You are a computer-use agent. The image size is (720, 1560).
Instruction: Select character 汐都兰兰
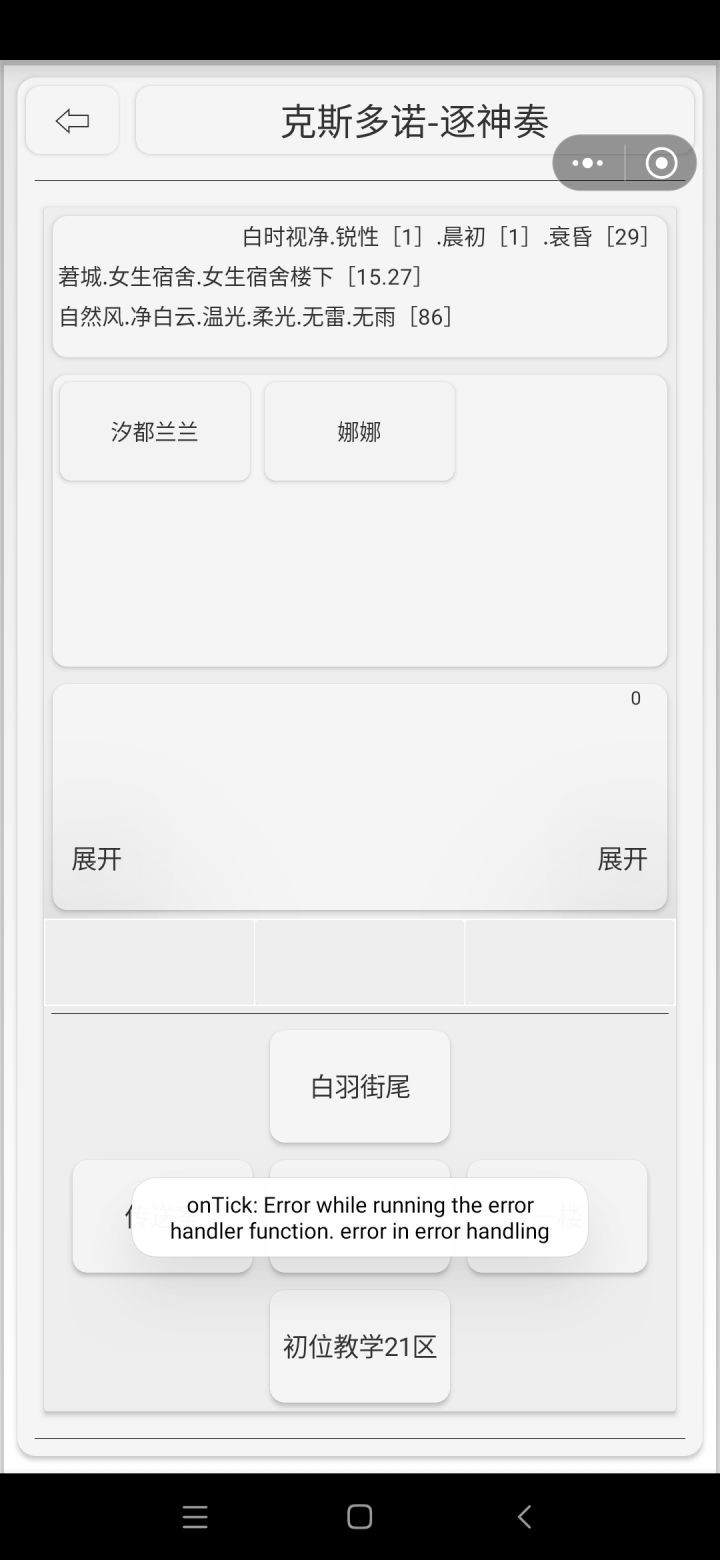click(x=154, y=431)
